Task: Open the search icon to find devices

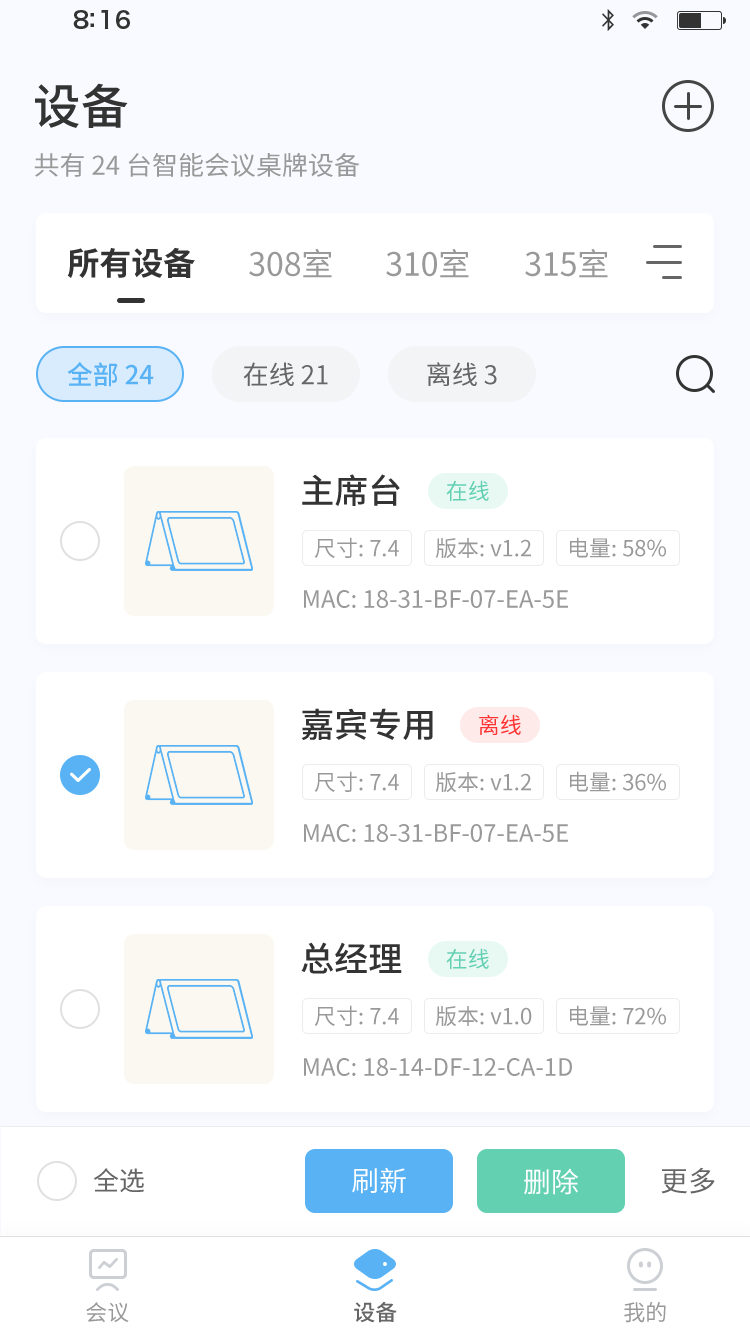Action: 695,374
